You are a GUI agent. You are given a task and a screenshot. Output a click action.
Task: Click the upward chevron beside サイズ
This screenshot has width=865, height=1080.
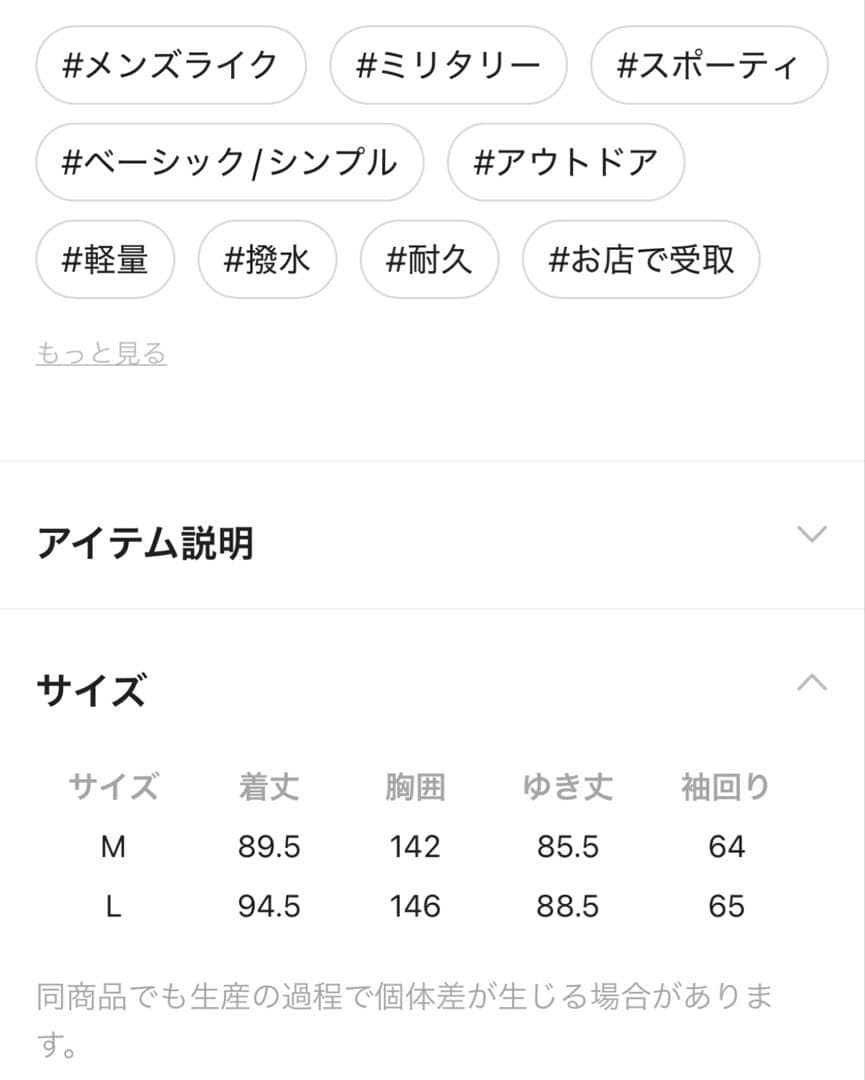pos(814,684)
